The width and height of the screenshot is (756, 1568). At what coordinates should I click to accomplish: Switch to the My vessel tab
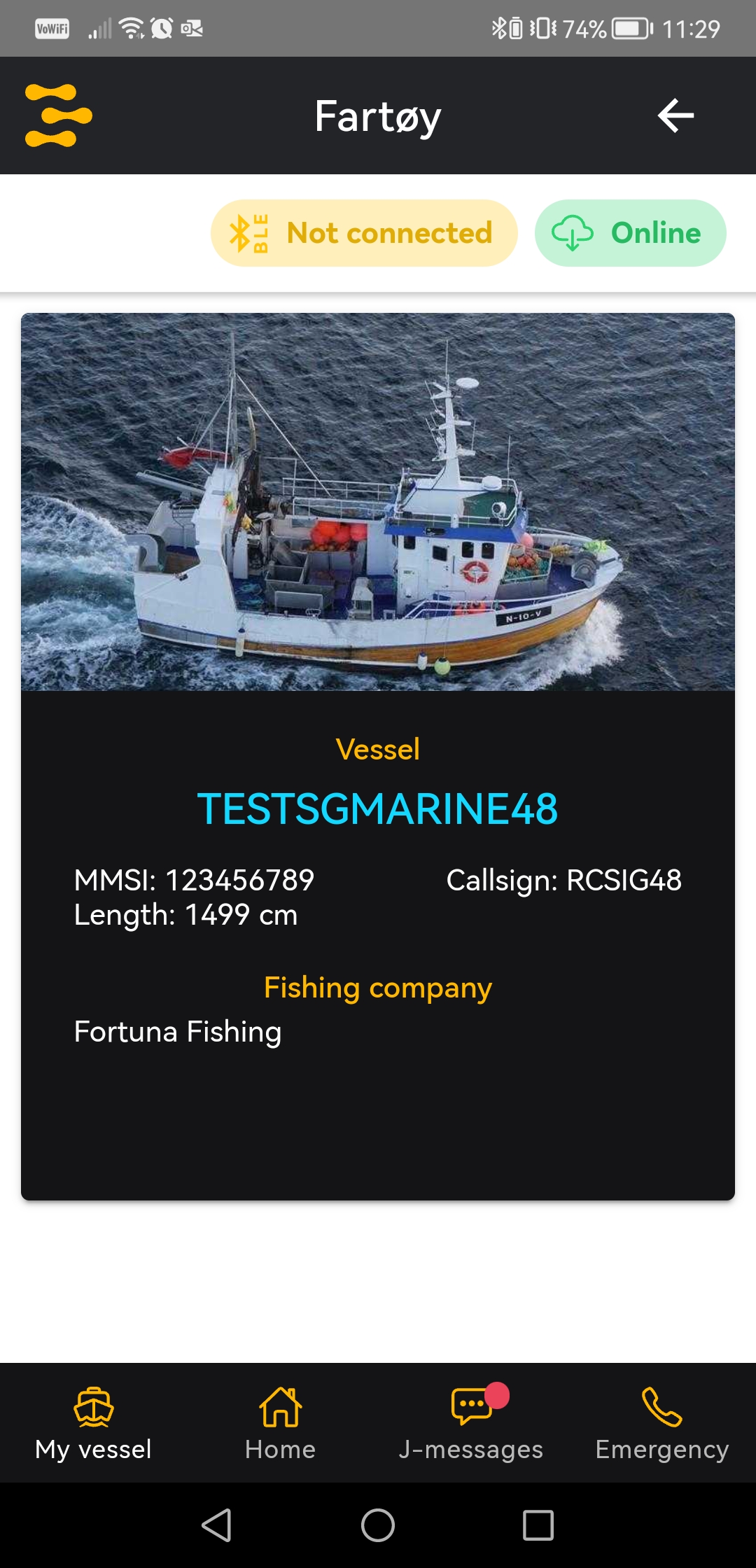tap(94, 1423)
